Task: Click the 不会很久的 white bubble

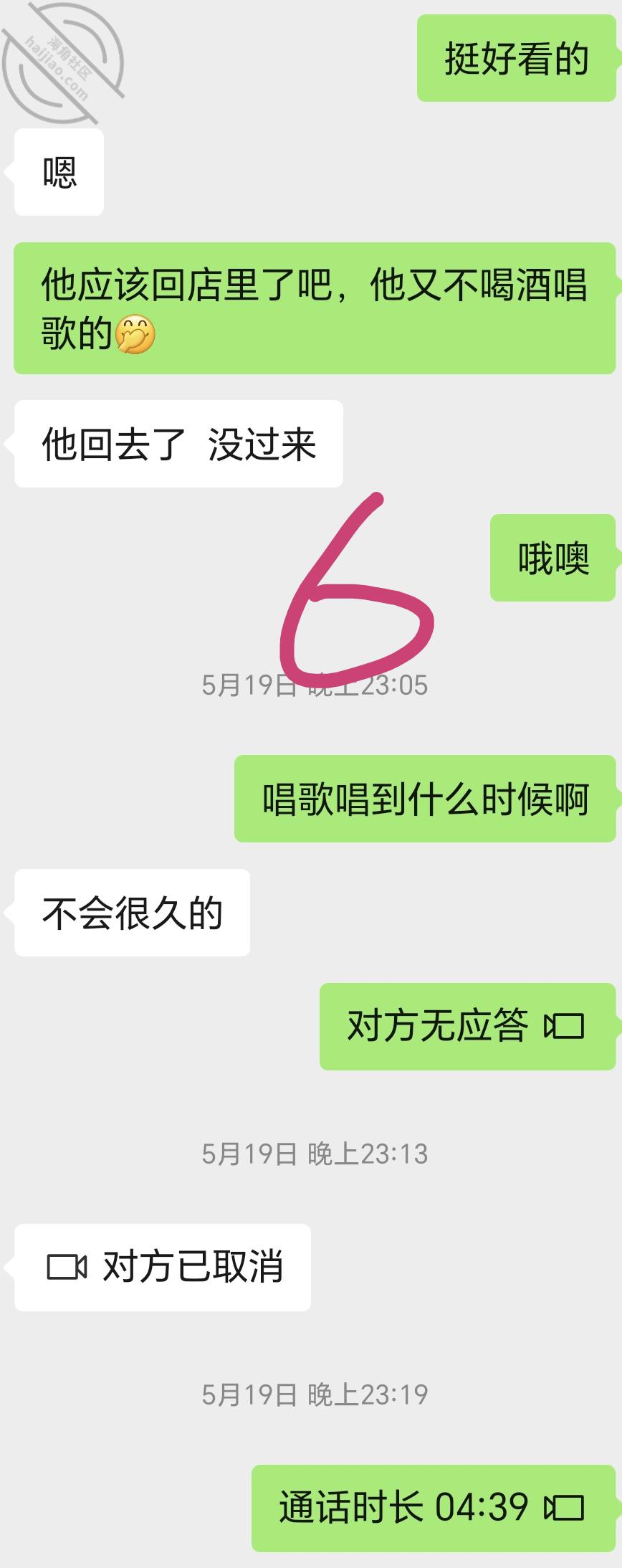Action: pyautogui.click(x=131, y=912)
